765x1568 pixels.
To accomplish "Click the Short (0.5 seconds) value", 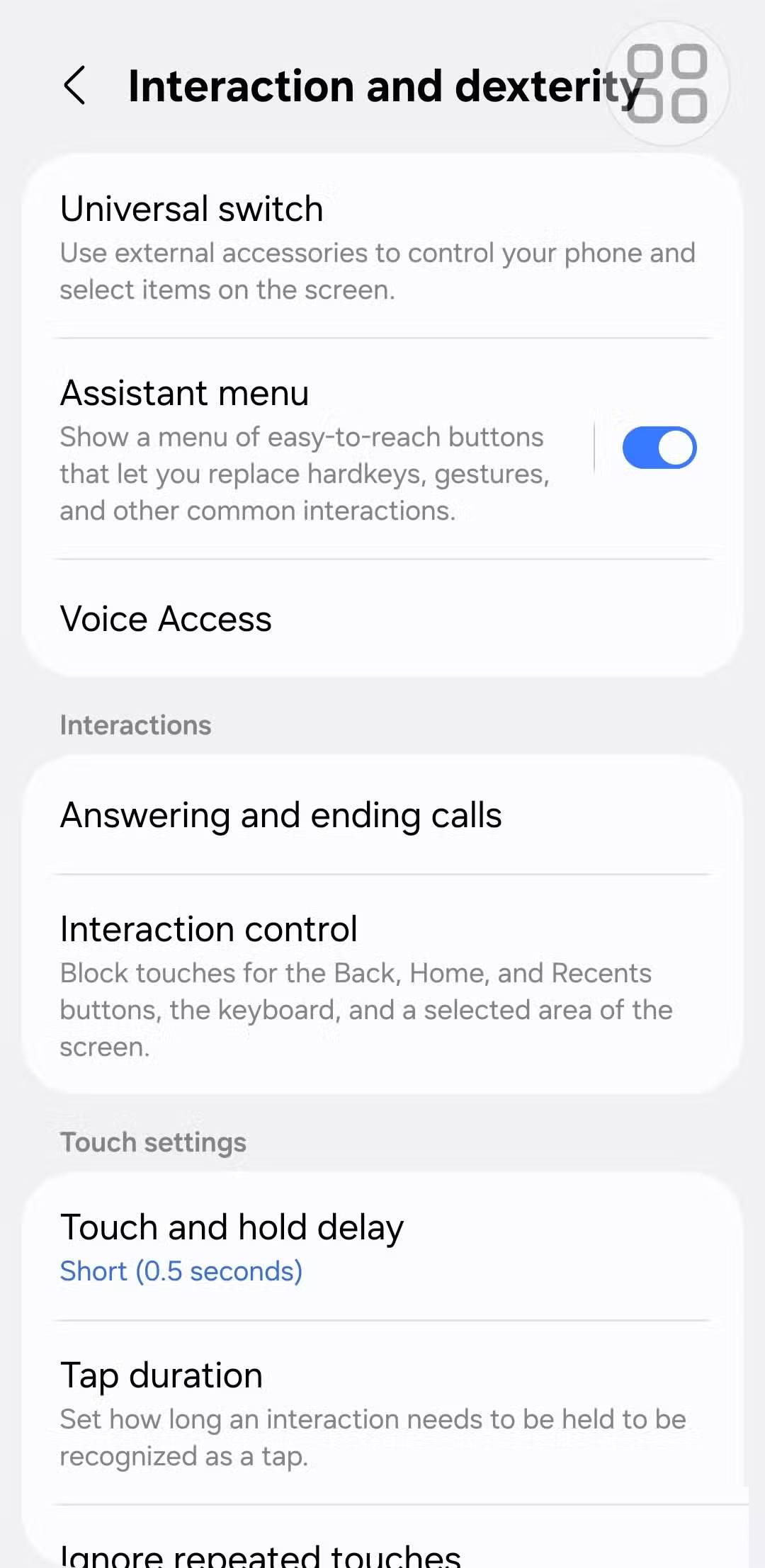I will 181,1271.
